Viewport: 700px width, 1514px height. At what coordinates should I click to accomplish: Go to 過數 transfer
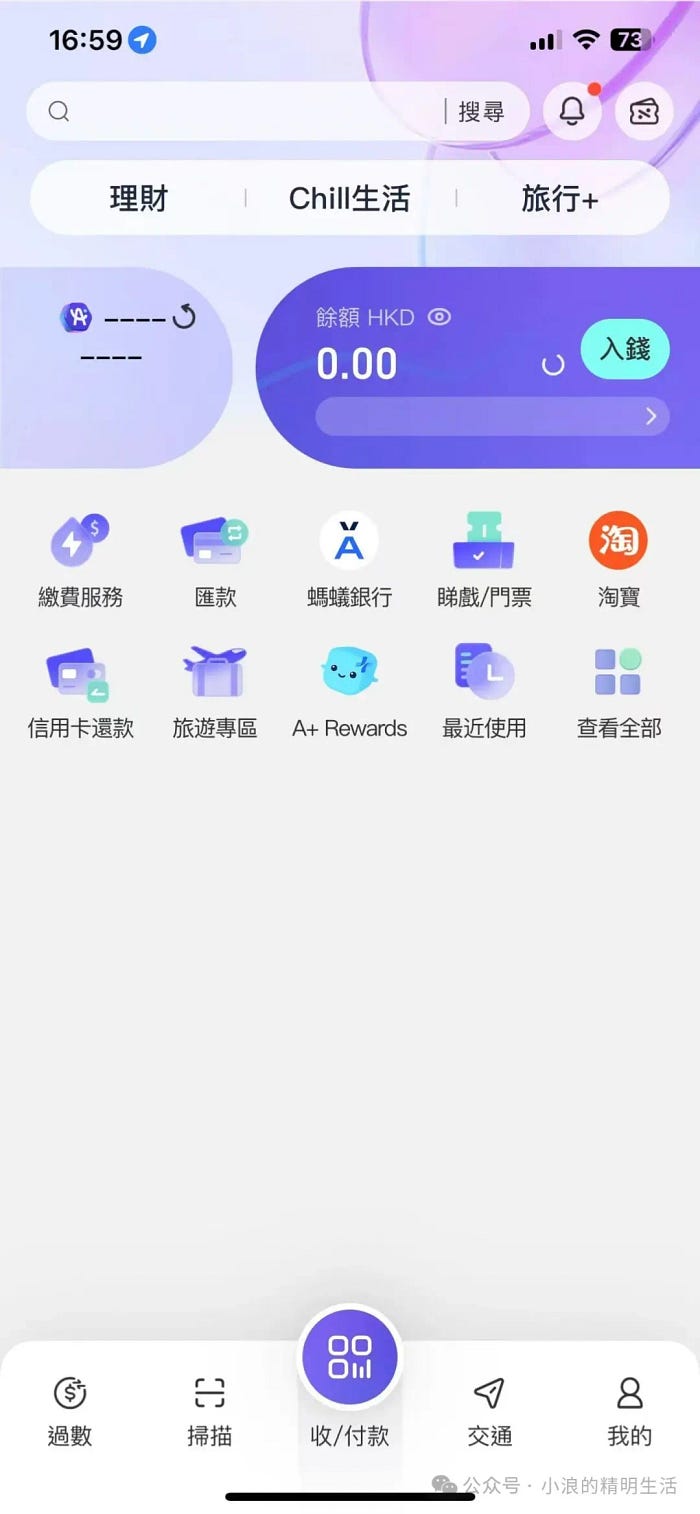[70, 1410]
